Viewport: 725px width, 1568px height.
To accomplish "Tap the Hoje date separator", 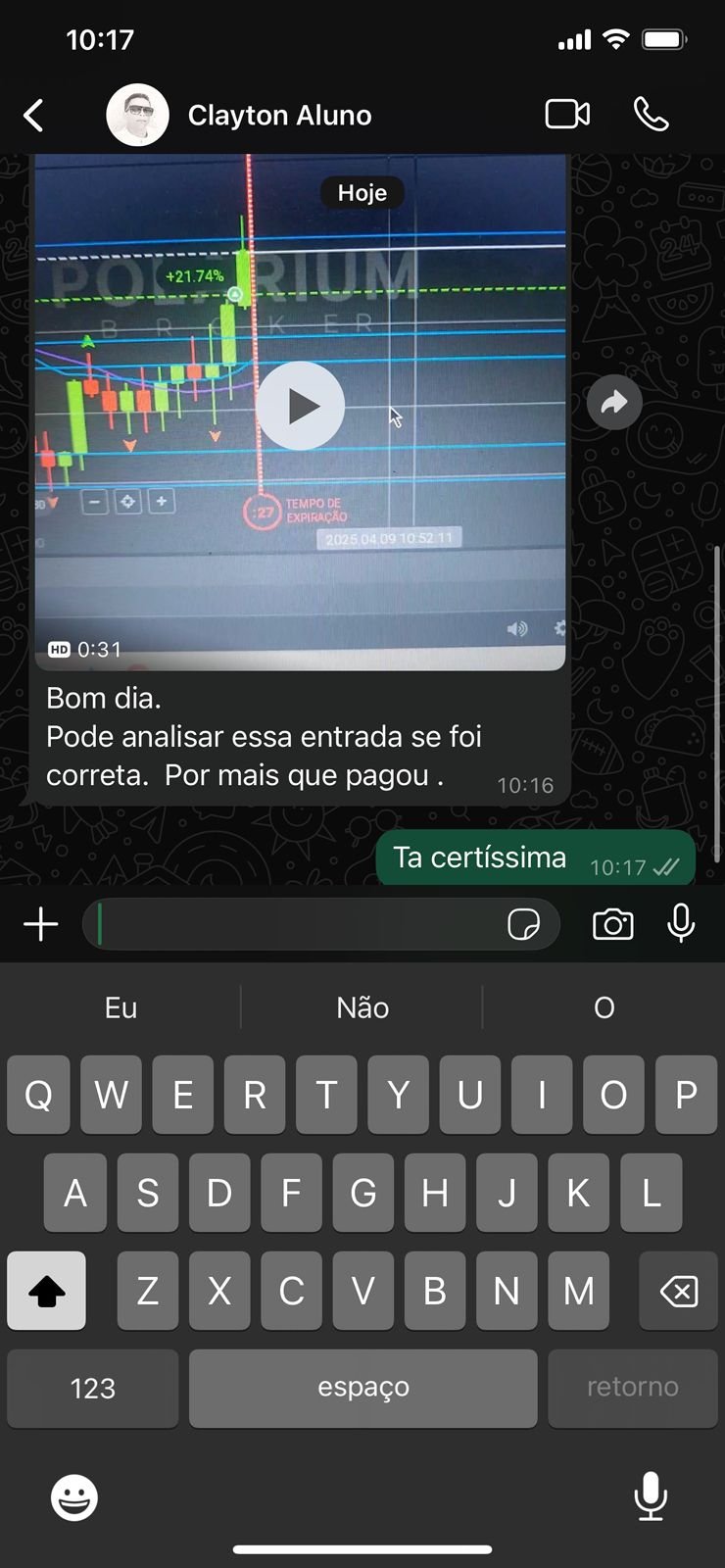I will pyautogui.click(x=362, y=192).
